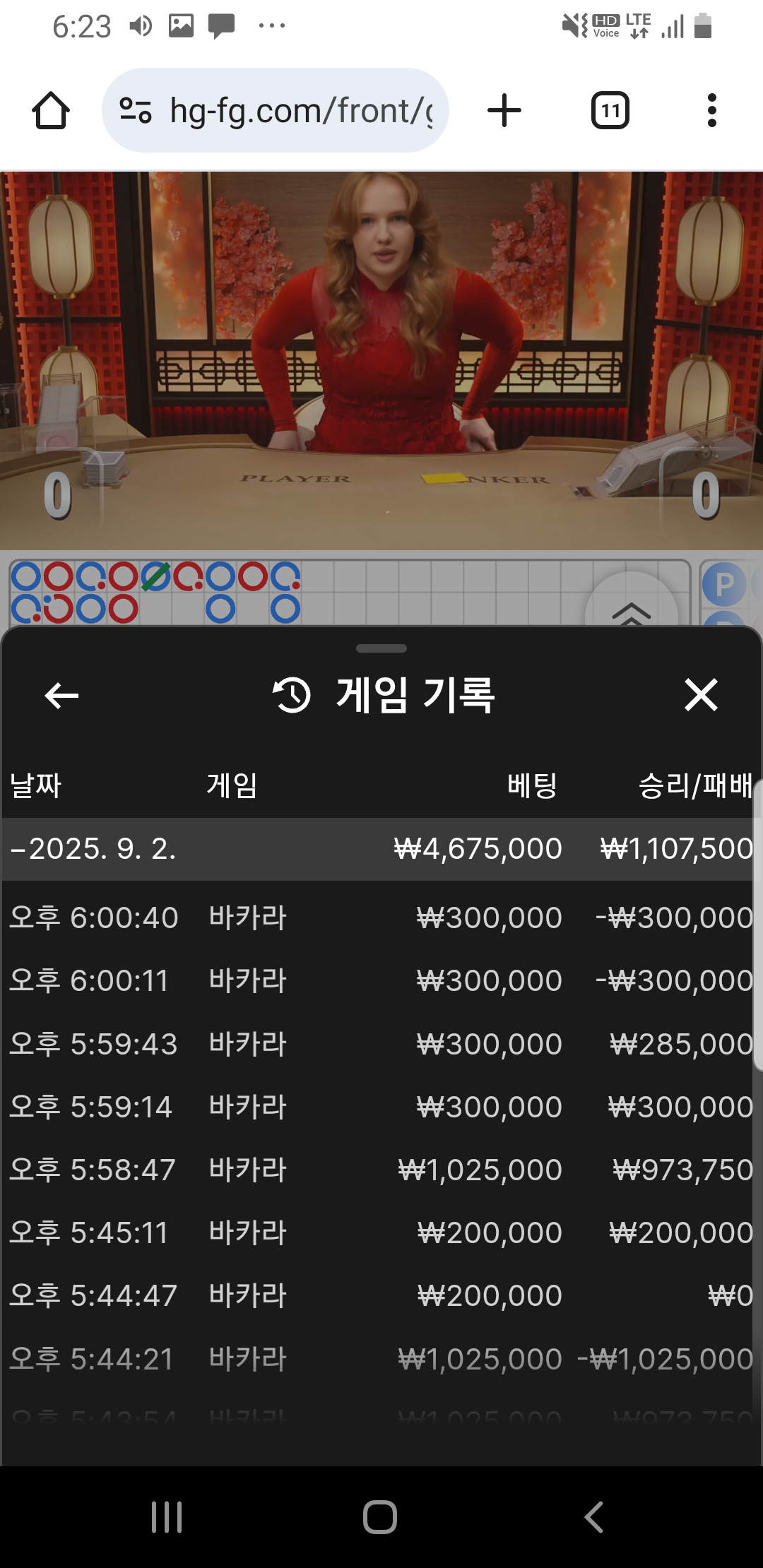This screenshot has width=763, height=1568.
Task: Open the baccarat record at 오후 6:00:40
Action: tap(381, 918)
